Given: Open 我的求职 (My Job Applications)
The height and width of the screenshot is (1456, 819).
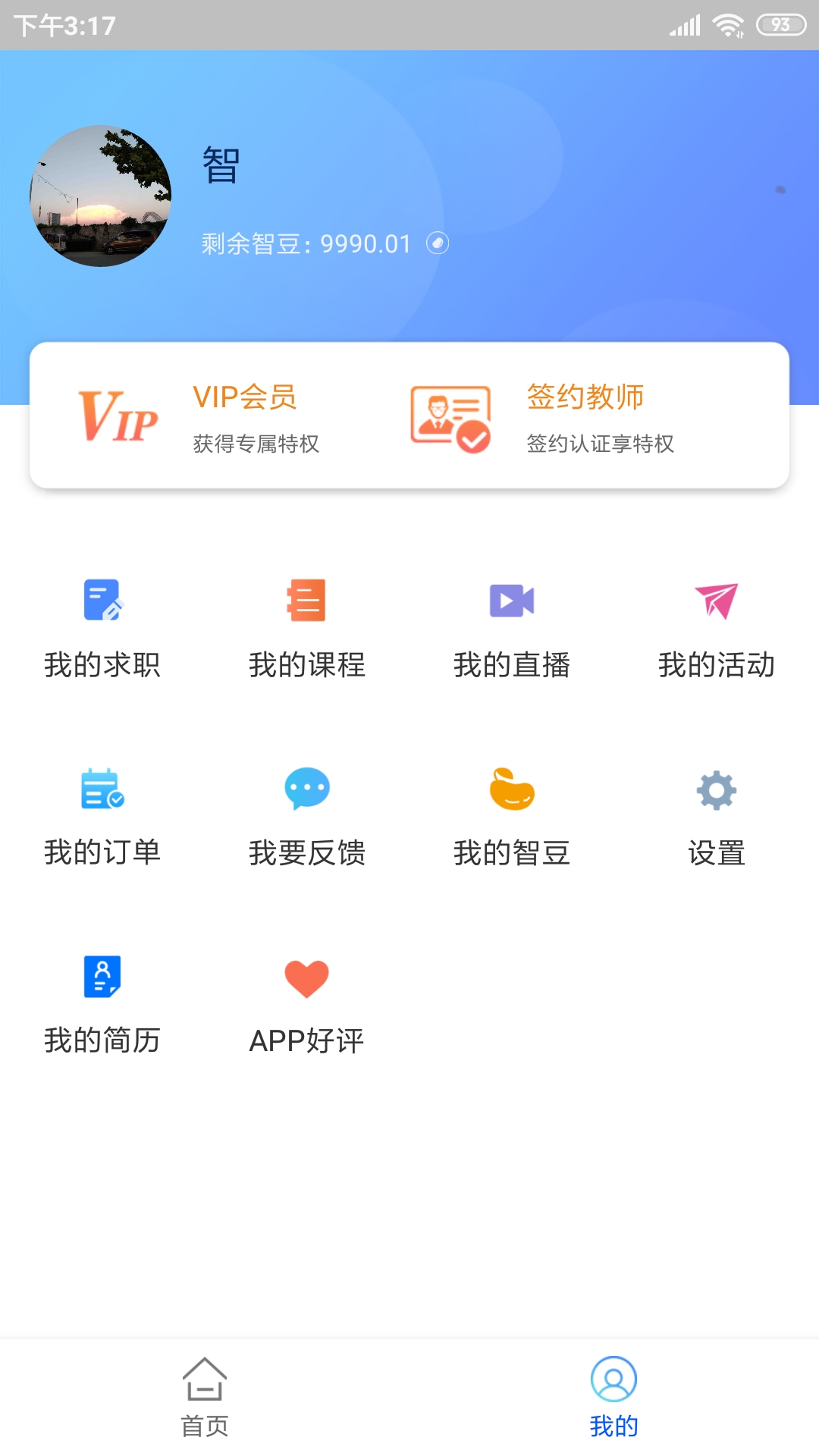Looking at the screenshot, I should [102, 629].
